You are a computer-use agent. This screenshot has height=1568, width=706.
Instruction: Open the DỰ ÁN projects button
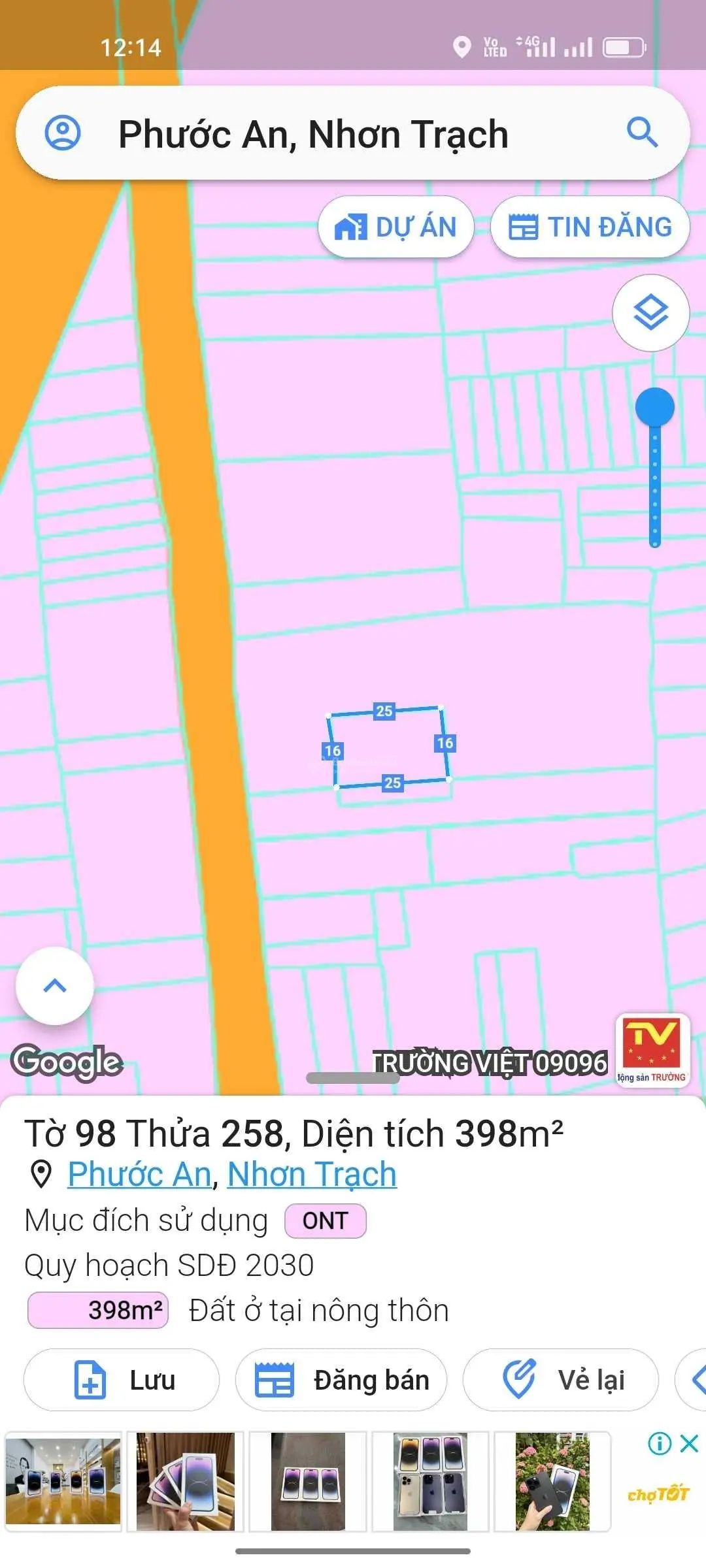(396, 227)
